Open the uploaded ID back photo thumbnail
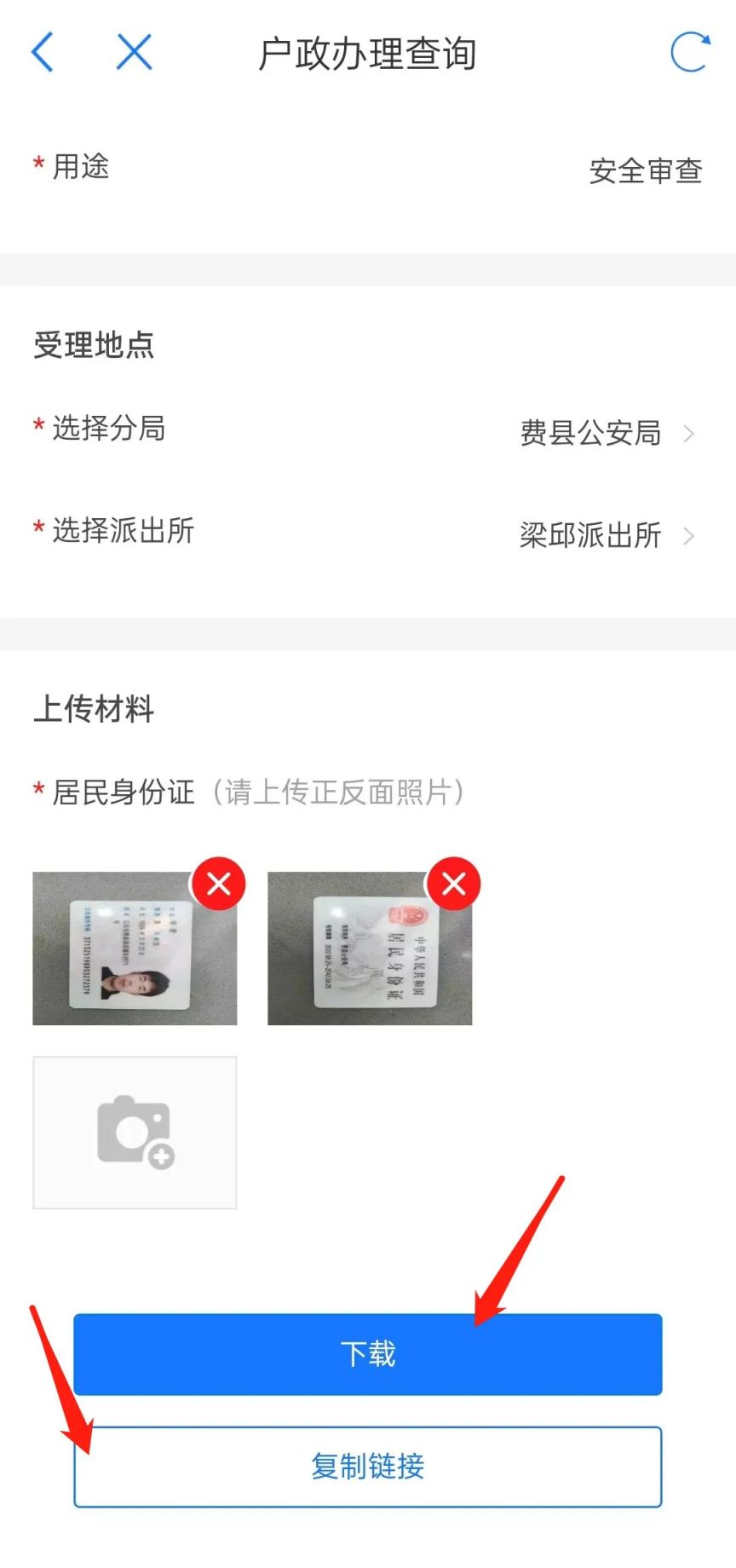 point(362,954)
